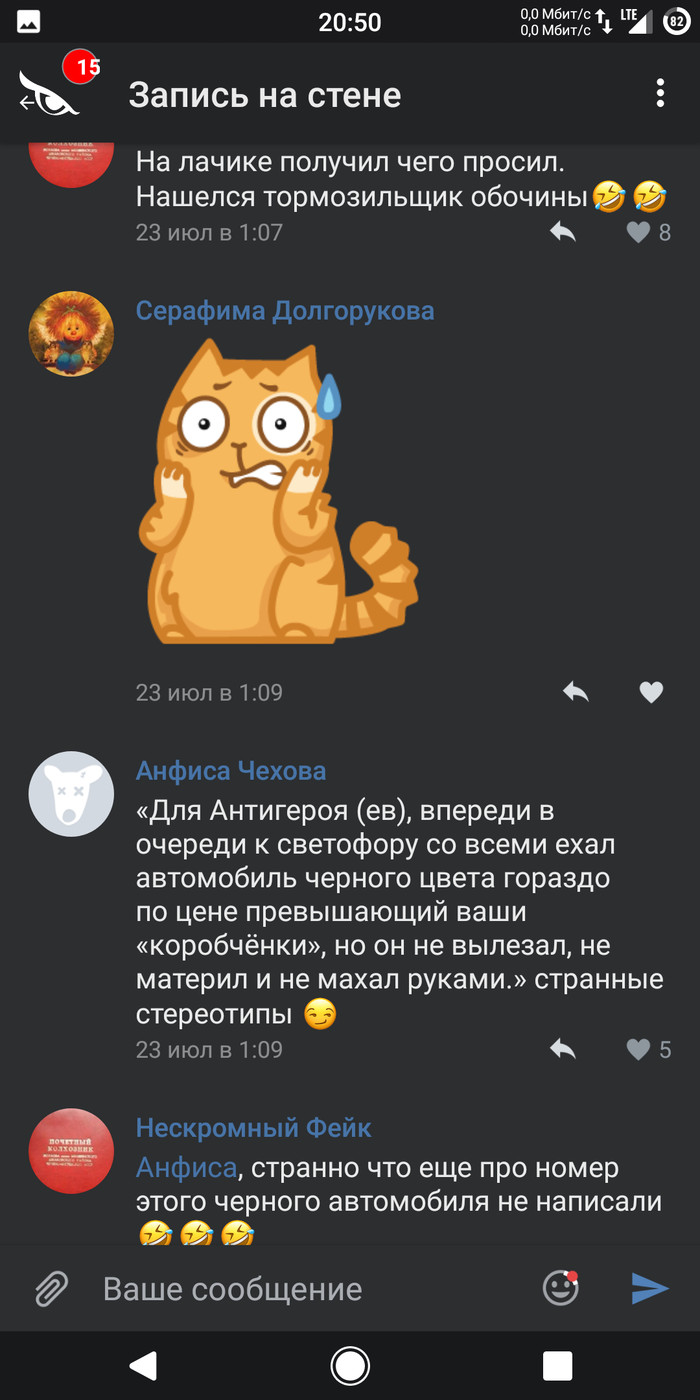Like Серафима Долгорукова's sticker comment
The width and height of the screenshot is (700, 1400).
point(651,691)
